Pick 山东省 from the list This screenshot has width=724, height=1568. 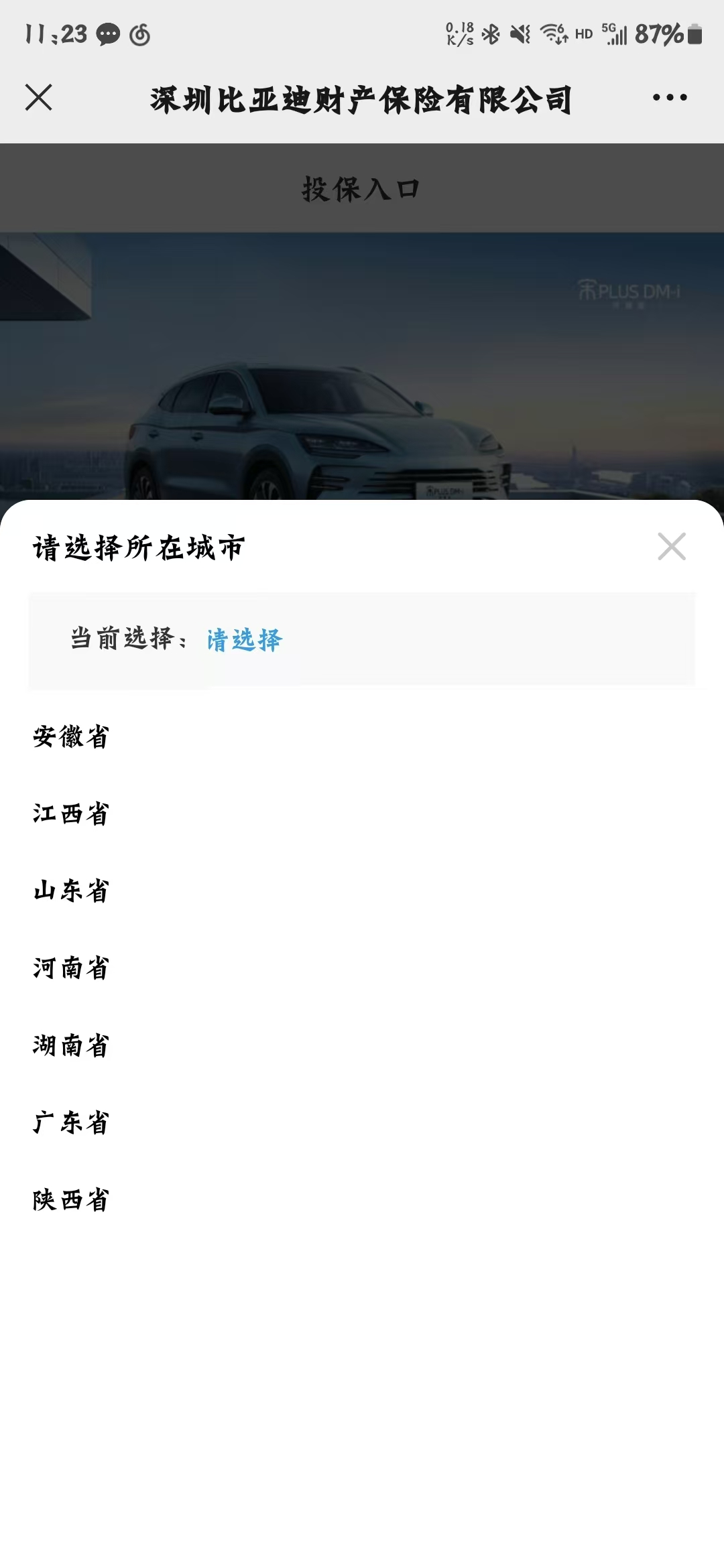pos(362,891)
